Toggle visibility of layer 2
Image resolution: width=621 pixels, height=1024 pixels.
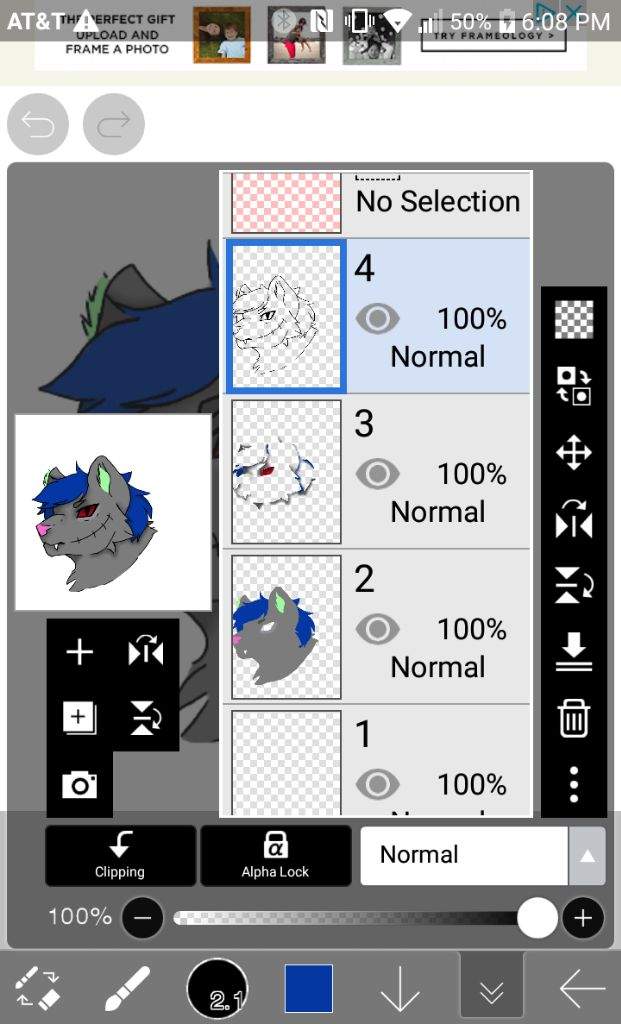(377, 629)
